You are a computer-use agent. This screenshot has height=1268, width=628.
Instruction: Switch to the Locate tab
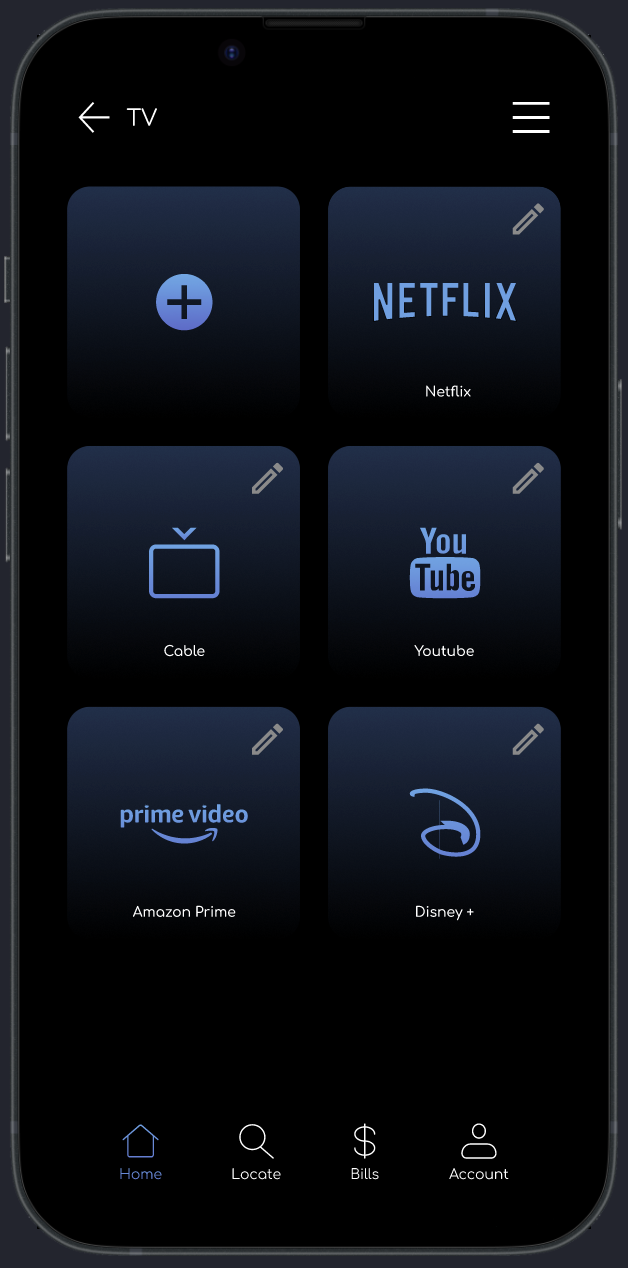tap(256, 1152)
